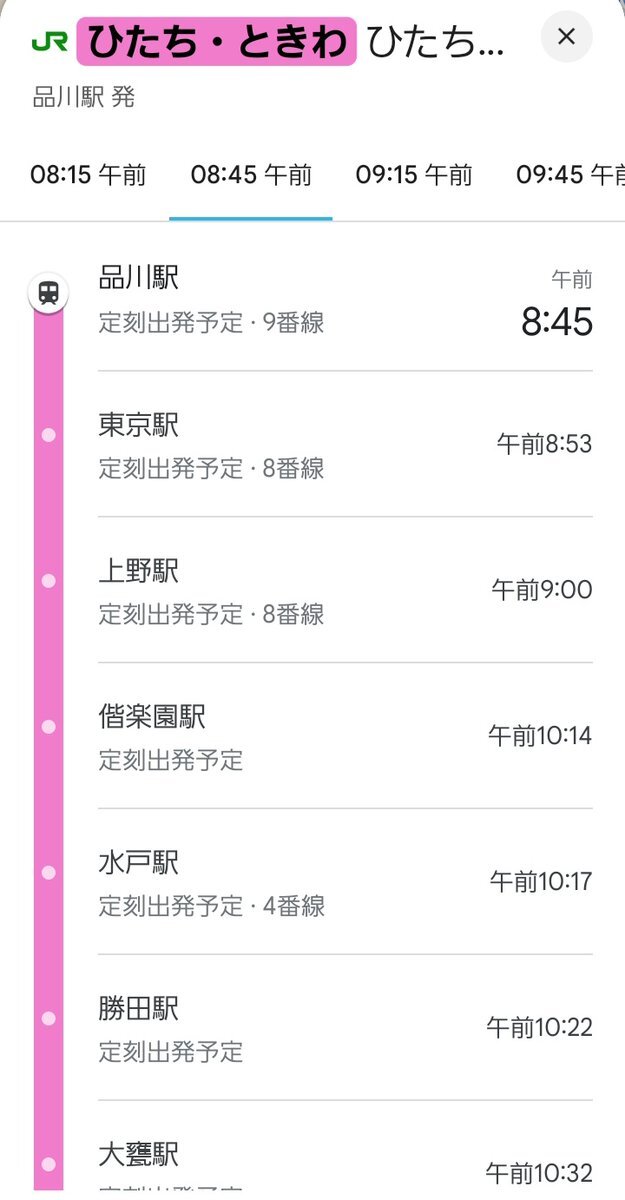This screenshot has height=1200, width=625.
Task: Switch to the 08:15 午前 departure tab
Action: (x=88, y=176)
